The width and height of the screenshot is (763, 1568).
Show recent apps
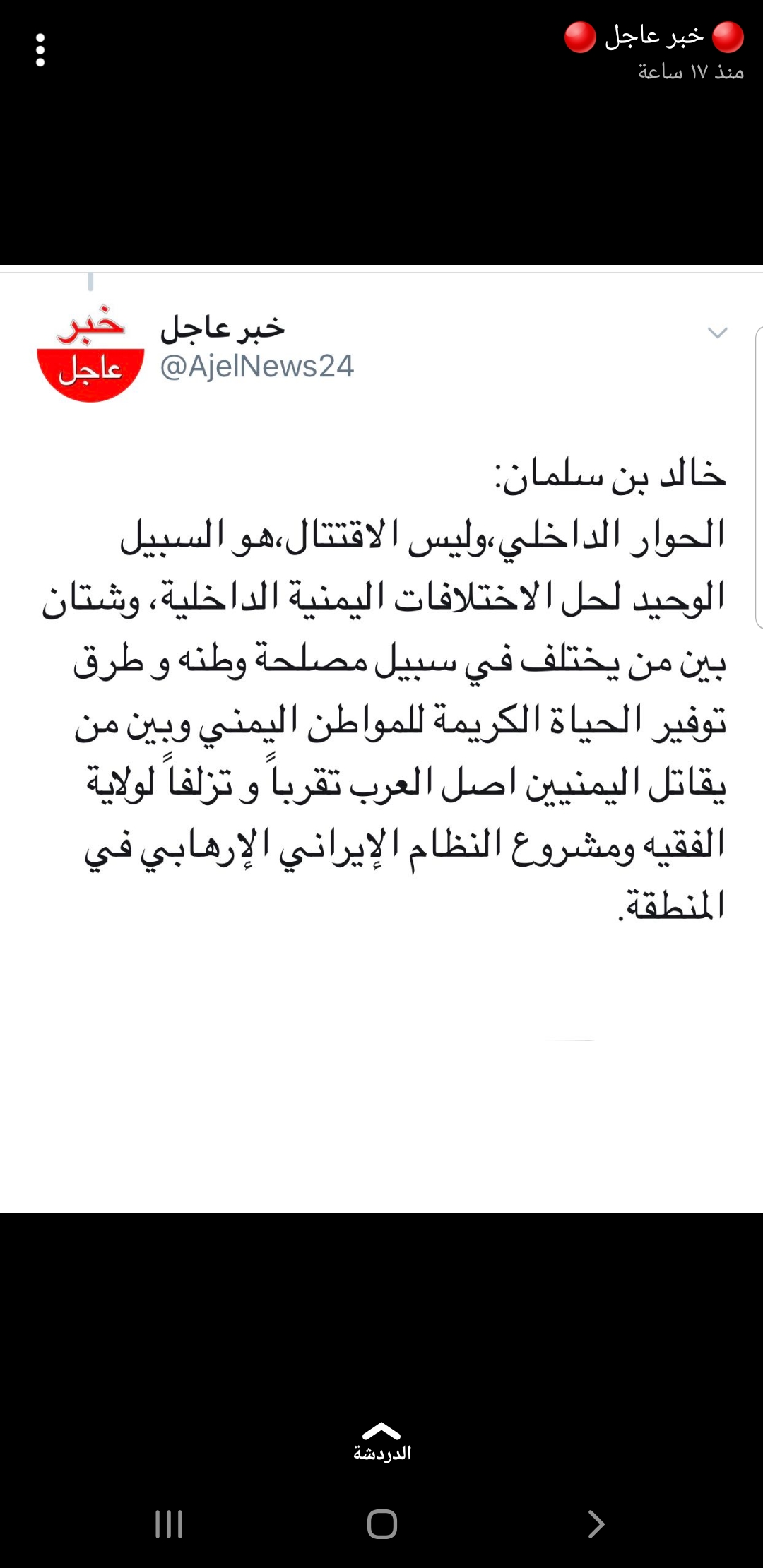coord(169,1524)
